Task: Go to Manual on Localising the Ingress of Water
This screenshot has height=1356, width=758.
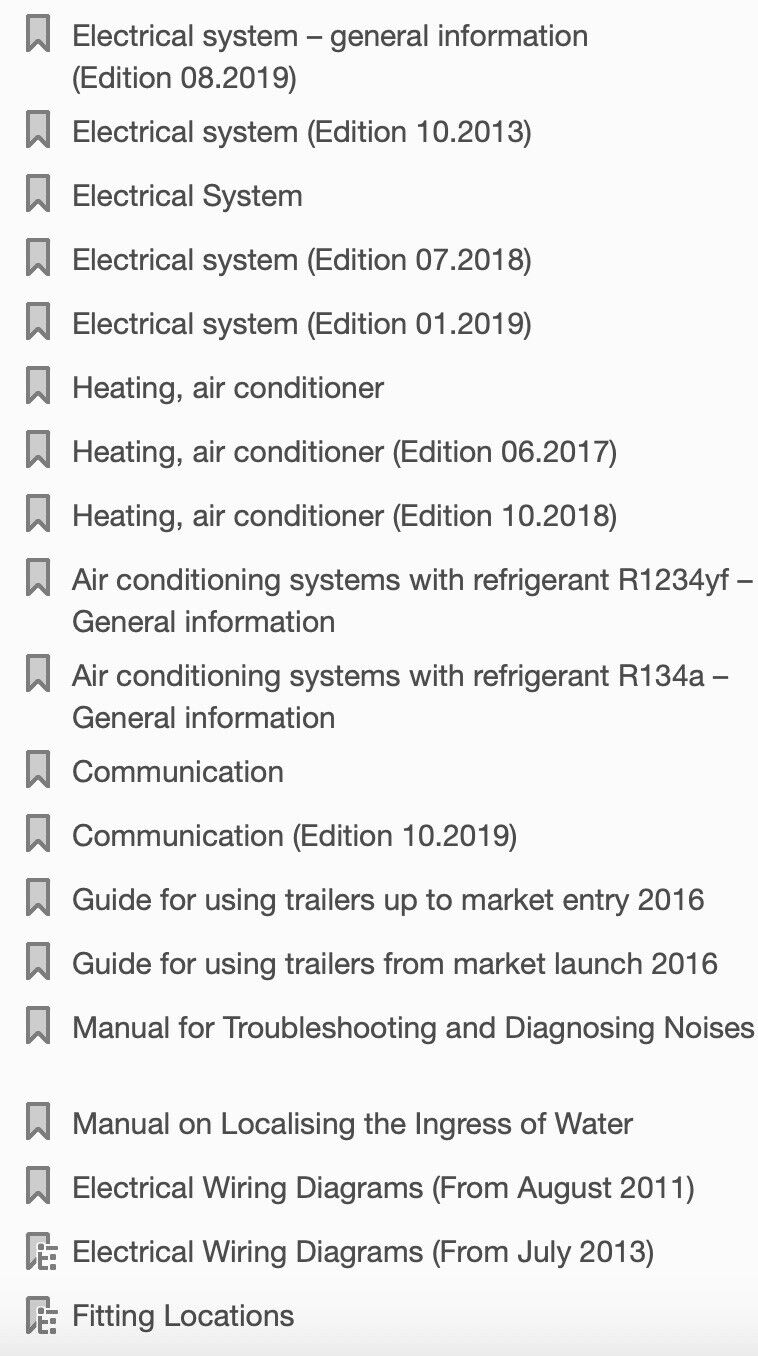Action: click(352, 1124)
